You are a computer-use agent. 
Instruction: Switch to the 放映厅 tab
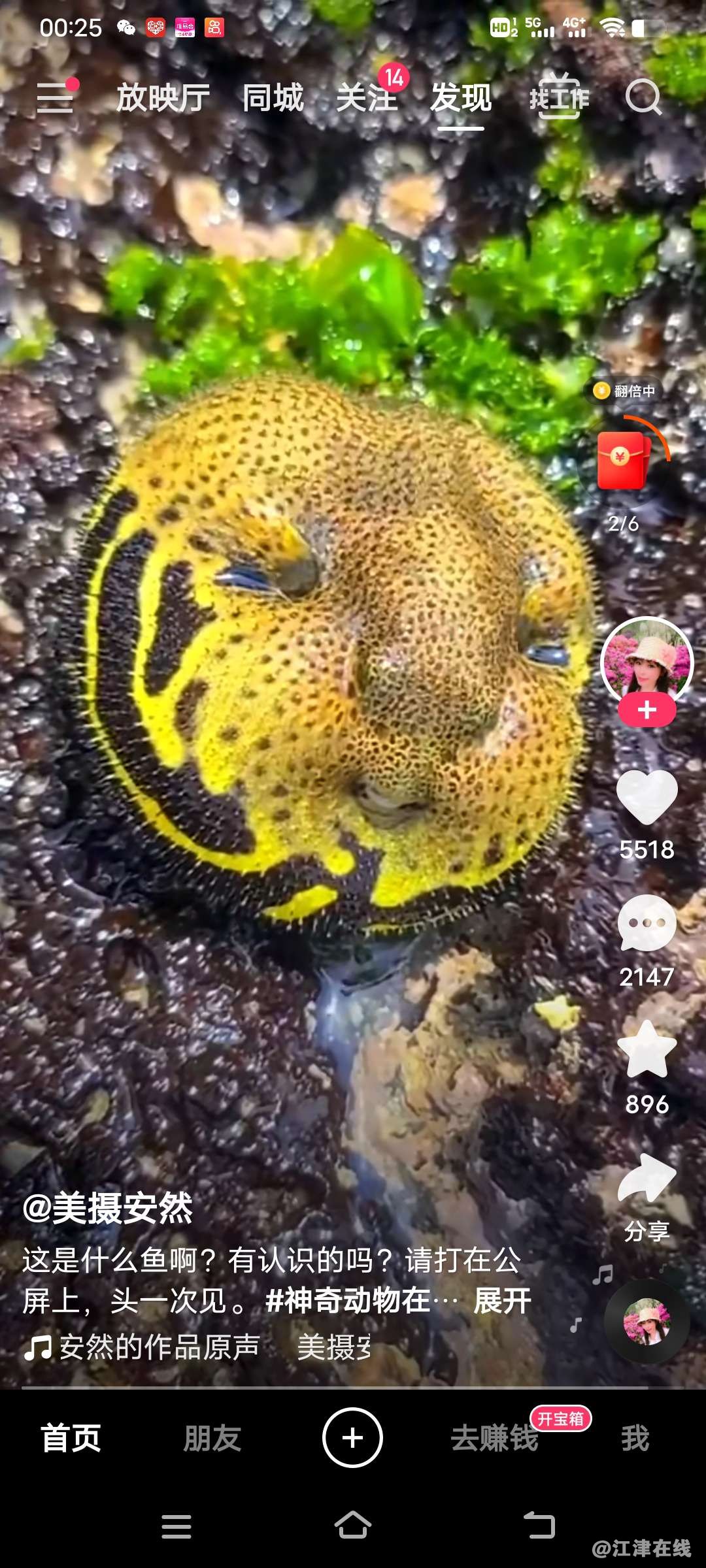(163, 98)
